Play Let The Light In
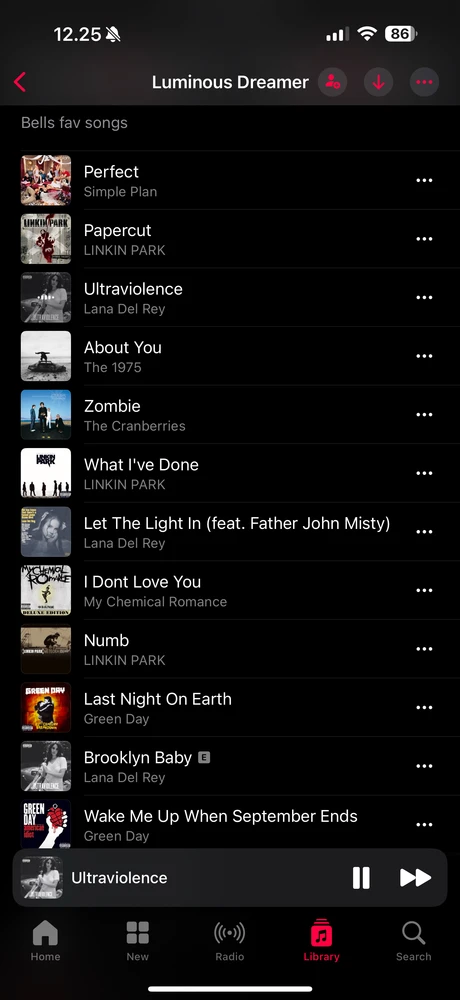 [230, 532]
